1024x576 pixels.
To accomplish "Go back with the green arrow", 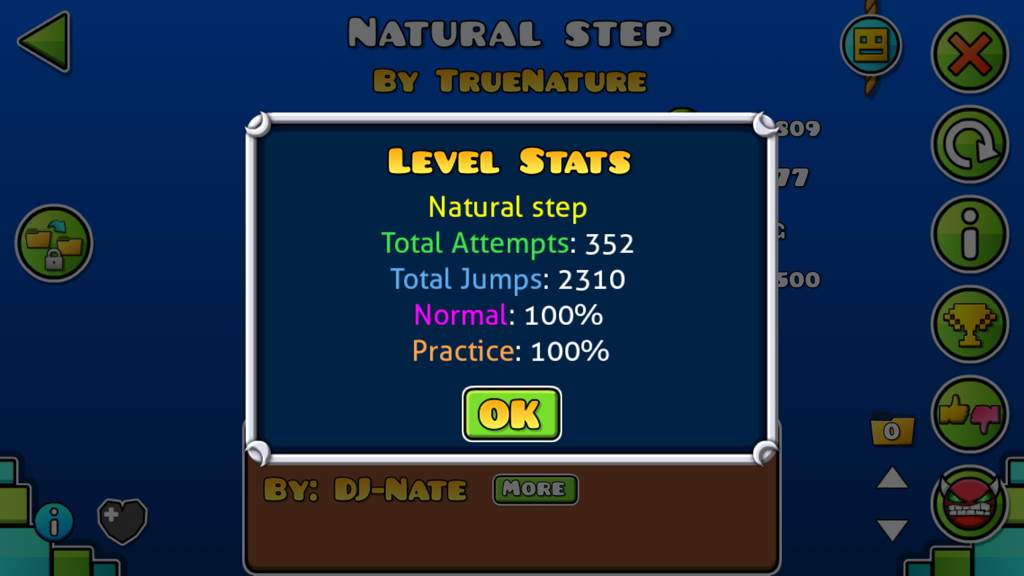I will tap(43, 42).
